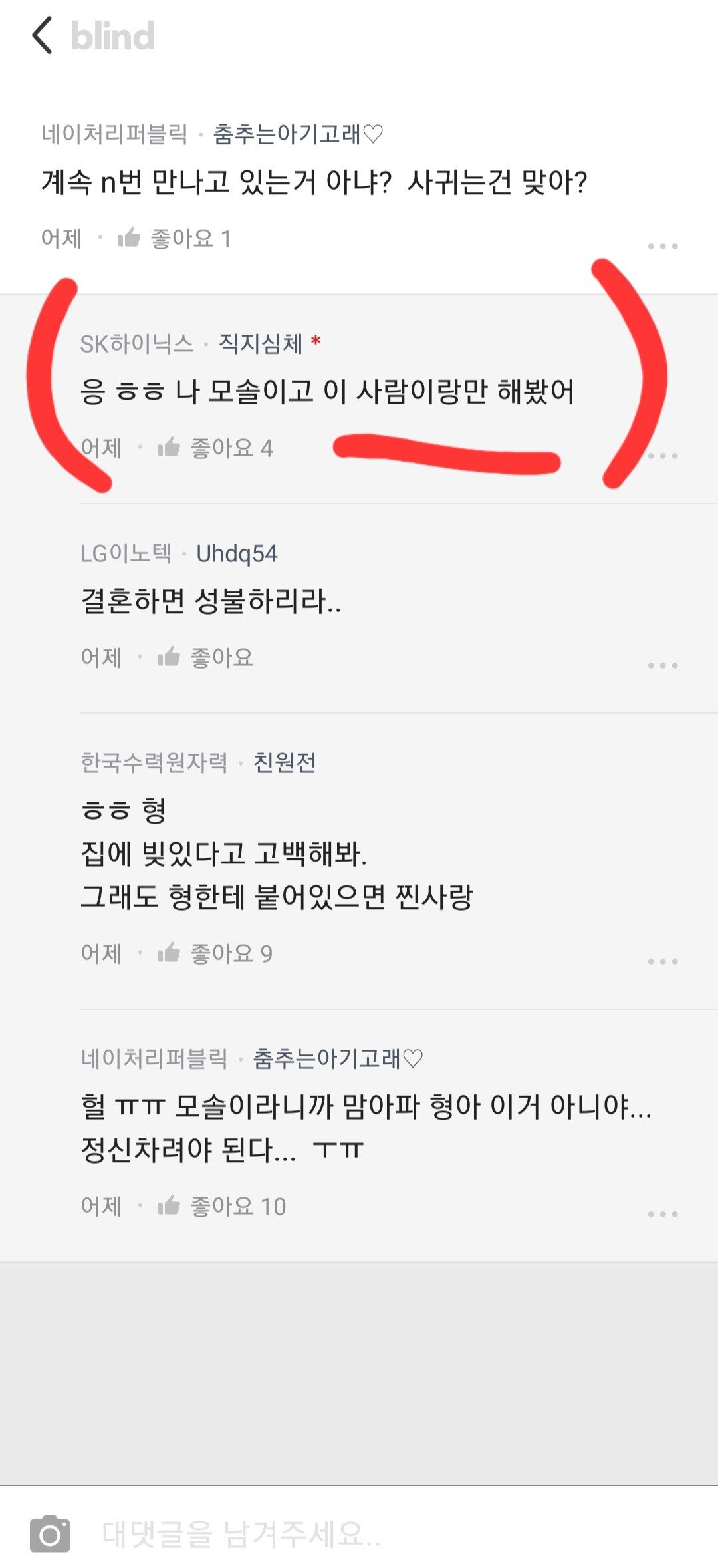Viewport: 718px width, 1568px height.
Task: Like 친원전's reply about 집에 빚있다고
Action: (170, 953)
